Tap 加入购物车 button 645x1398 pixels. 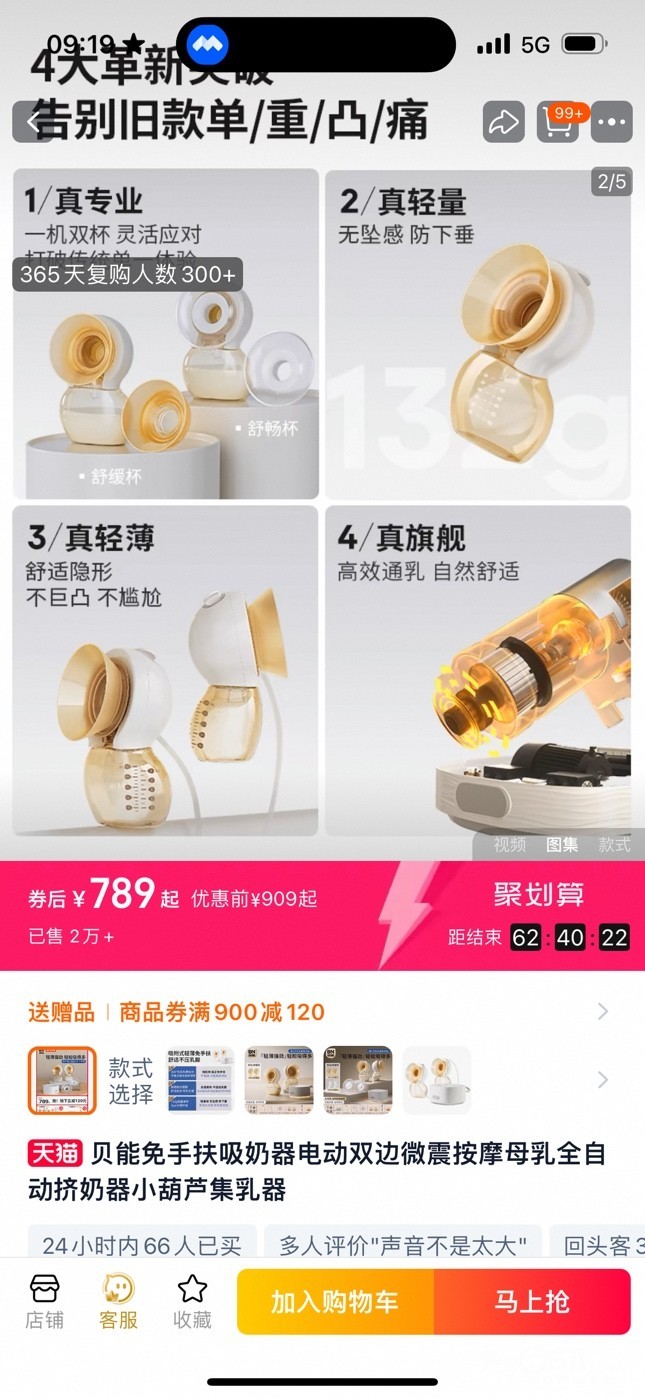(335, 1301)
